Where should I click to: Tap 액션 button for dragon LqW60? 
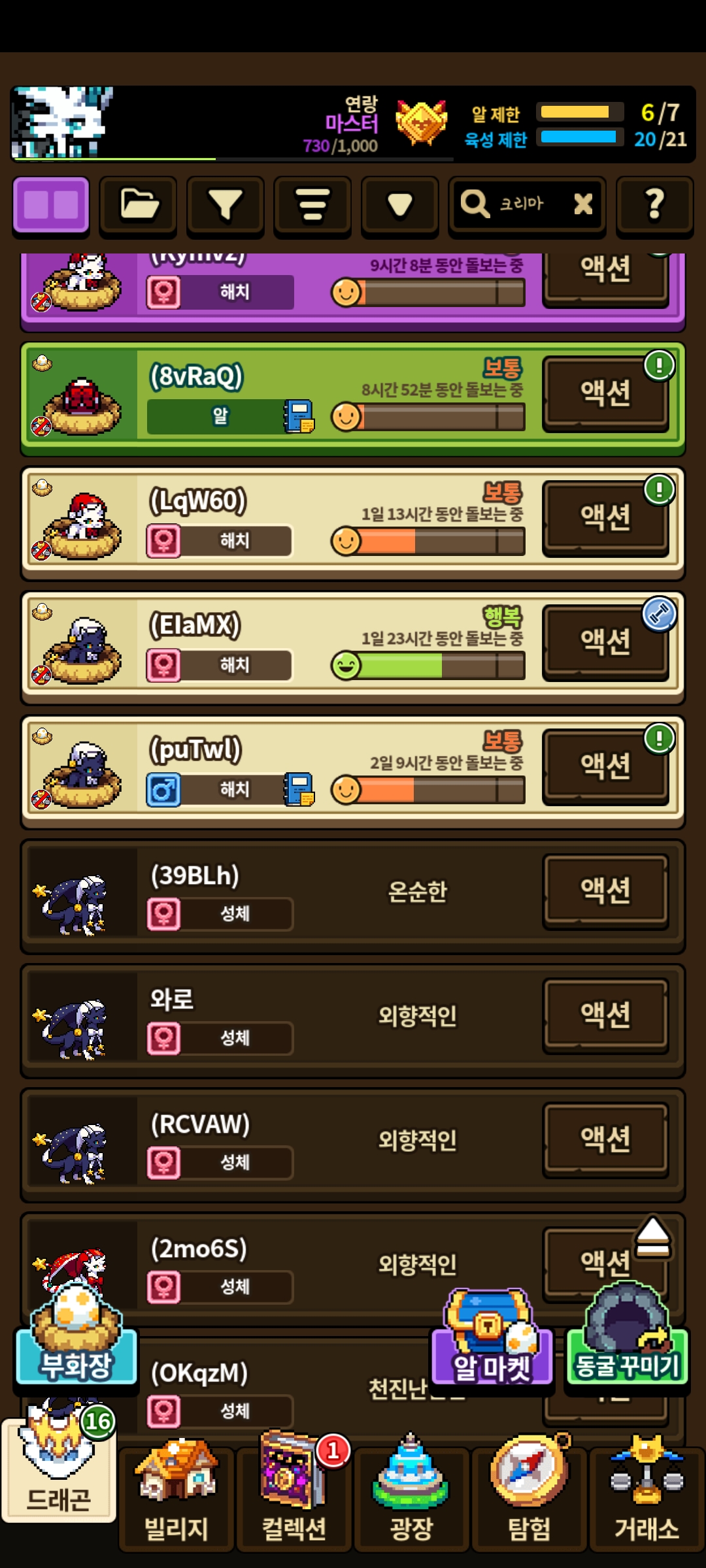coord(605,517)
